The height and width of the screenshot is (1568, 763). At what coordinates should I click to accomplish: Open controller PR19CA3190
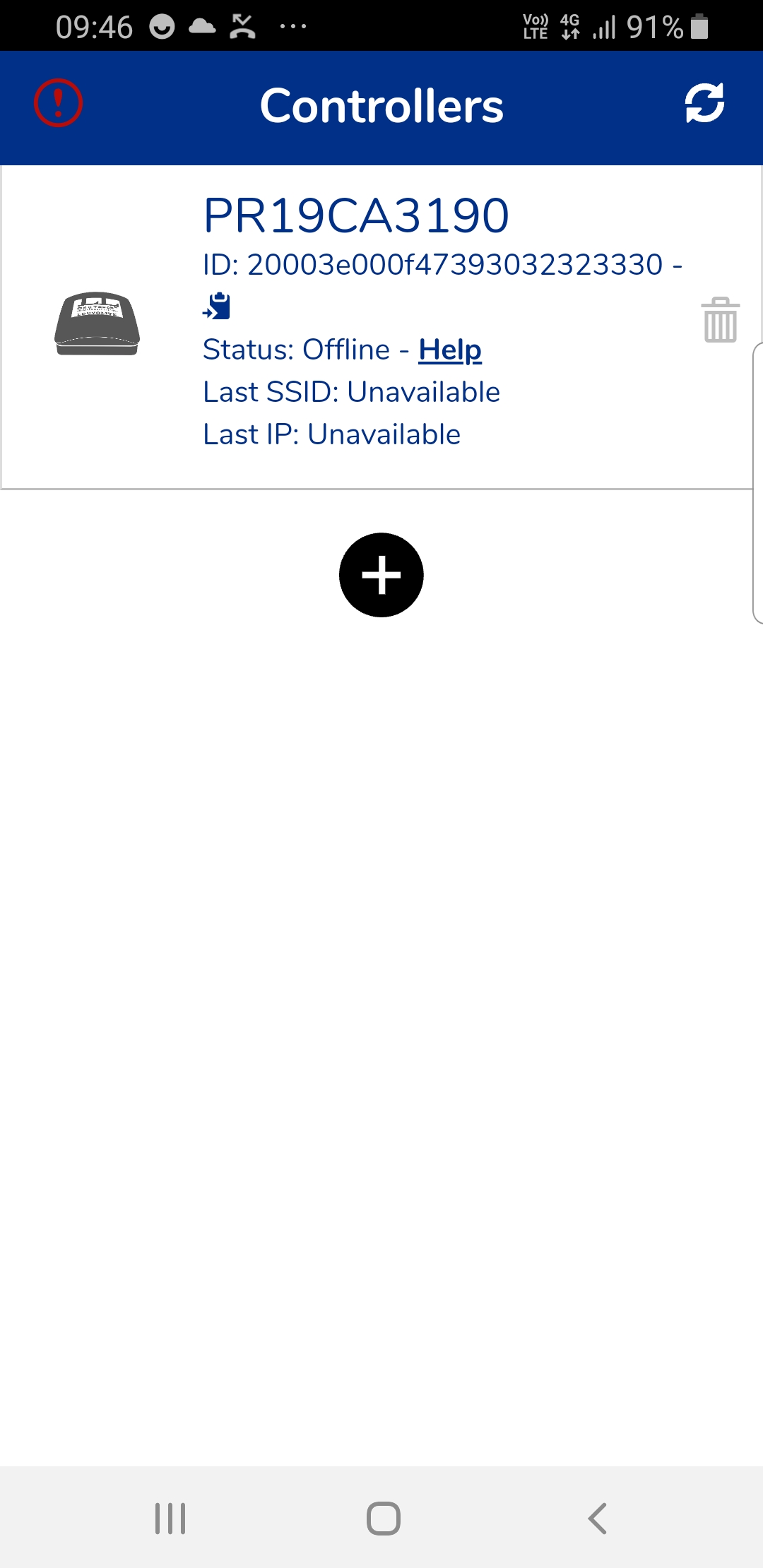355,215
